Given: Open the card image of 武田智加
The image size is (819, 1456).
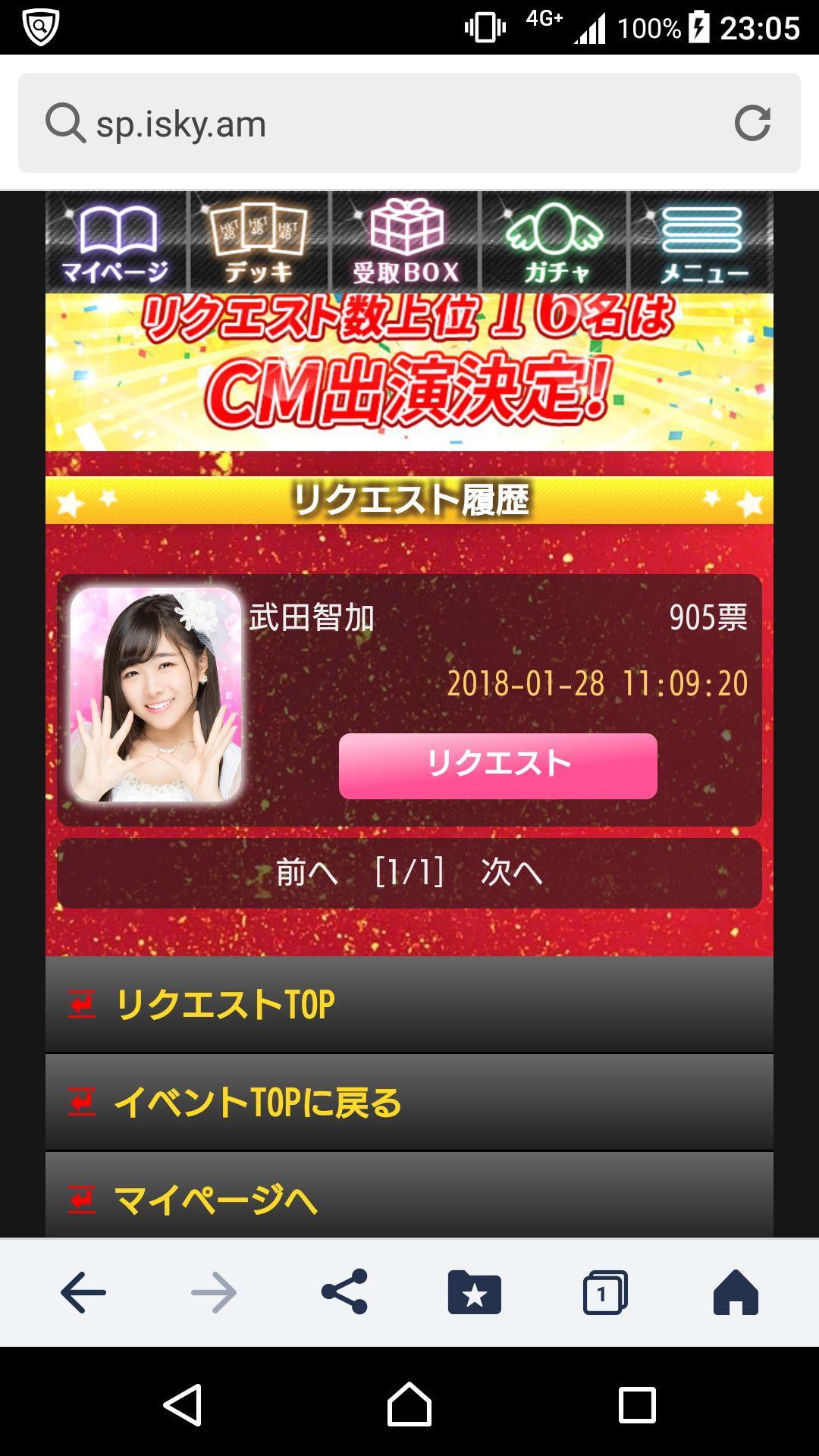Looking at the screenshot, I should [x=155, y=695].
